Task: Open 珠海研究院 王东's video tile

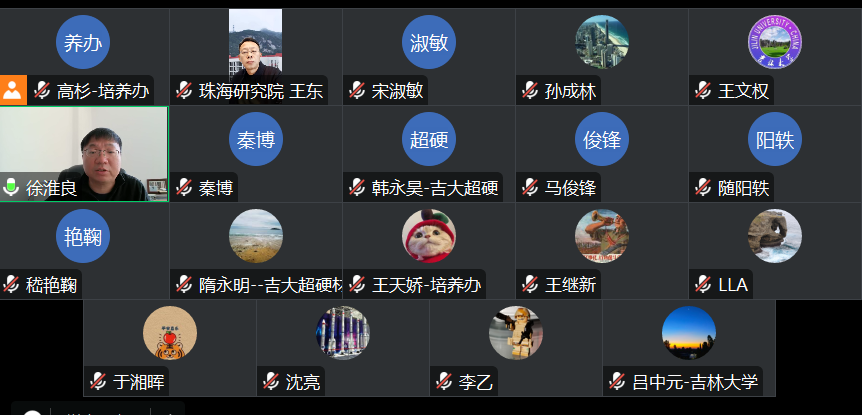Action: pyautogui.click(x=255, y=56)
